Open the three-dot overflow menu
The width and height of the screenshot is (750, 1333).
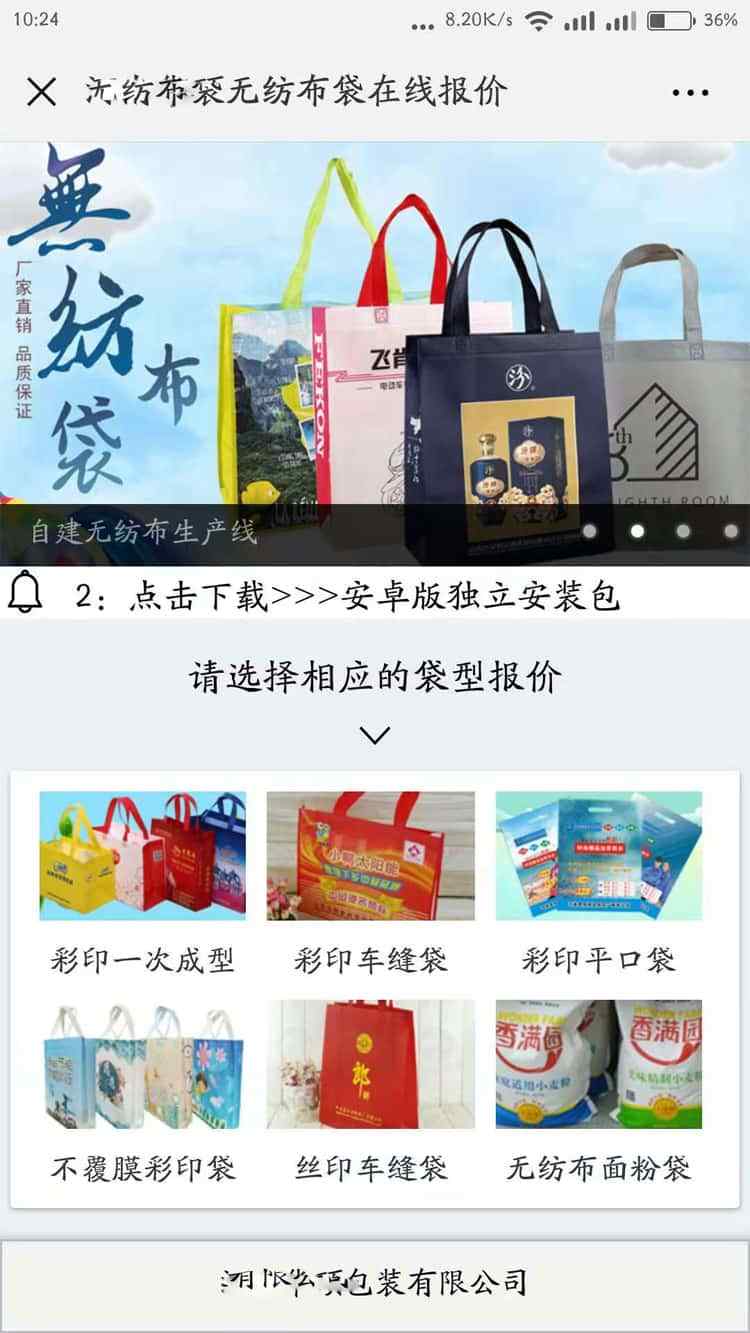(690, 93)
